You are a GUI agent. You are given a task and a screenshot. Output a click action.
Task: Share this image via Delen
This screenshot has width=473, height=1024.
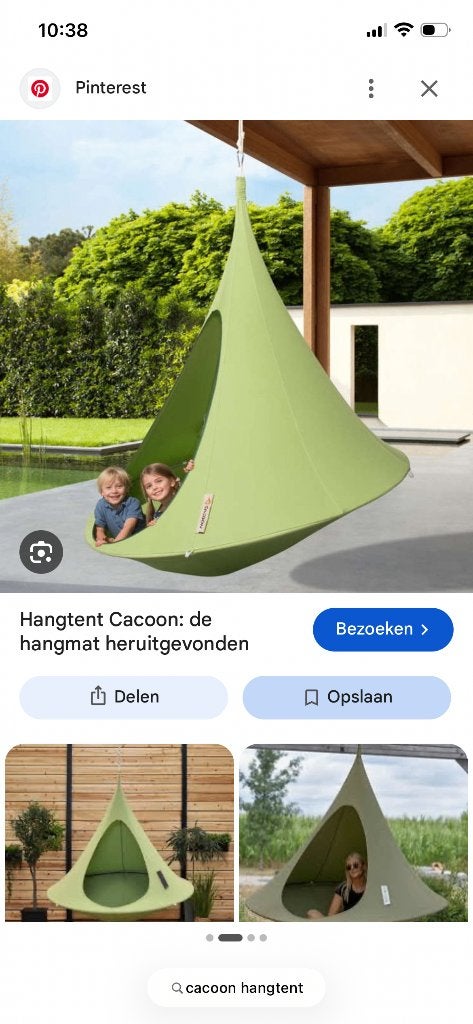coord(123,697)
